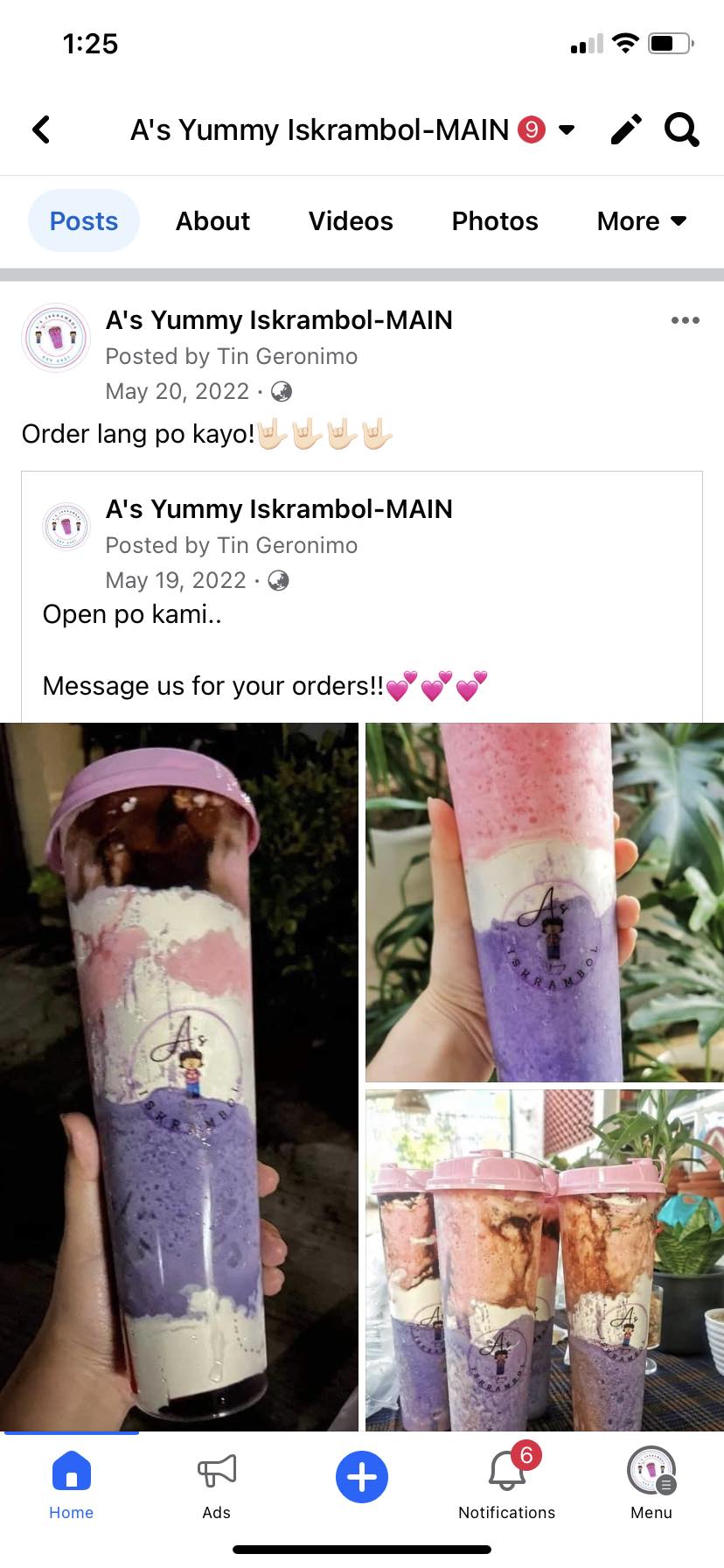Expand the More tab dropdown
This screenshot has width=724, height=1568.
click(x=642, y=220)
